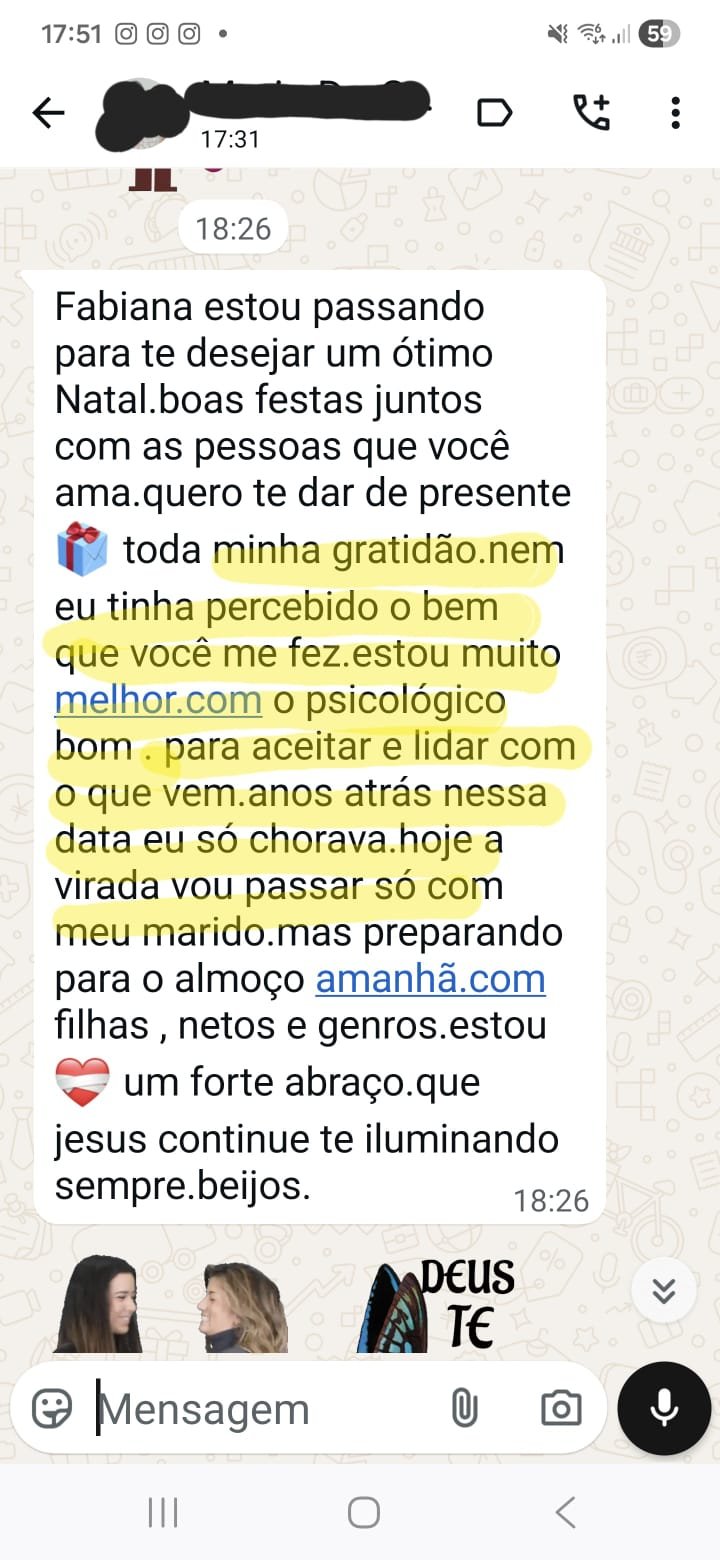Image resolution: width=720 pixels, height=1560 pixels.
Task: Open the sticker of two women
Action: [x=170, y=1304]
